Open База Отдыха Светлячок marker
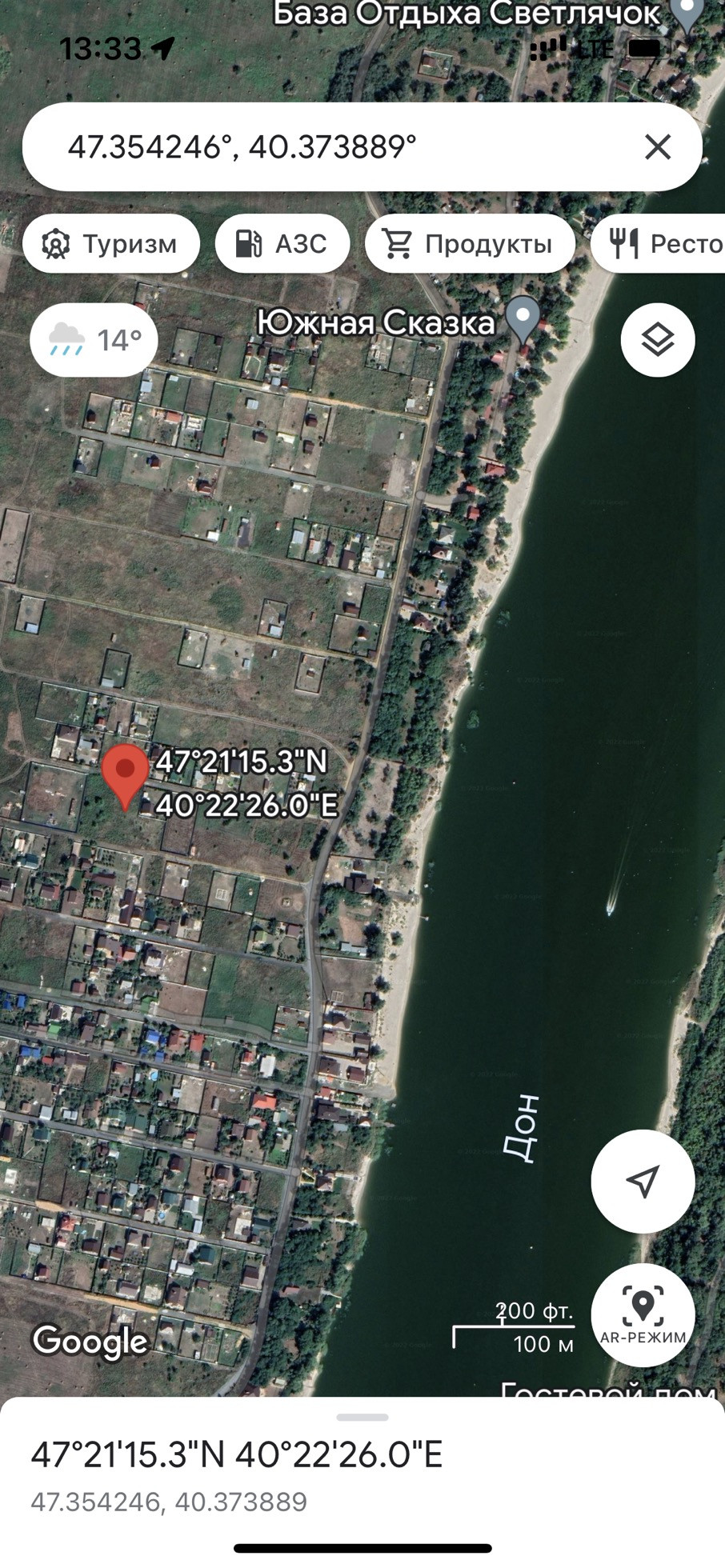The width and height of the screenshot is (725, 1568). pos(687,14)
